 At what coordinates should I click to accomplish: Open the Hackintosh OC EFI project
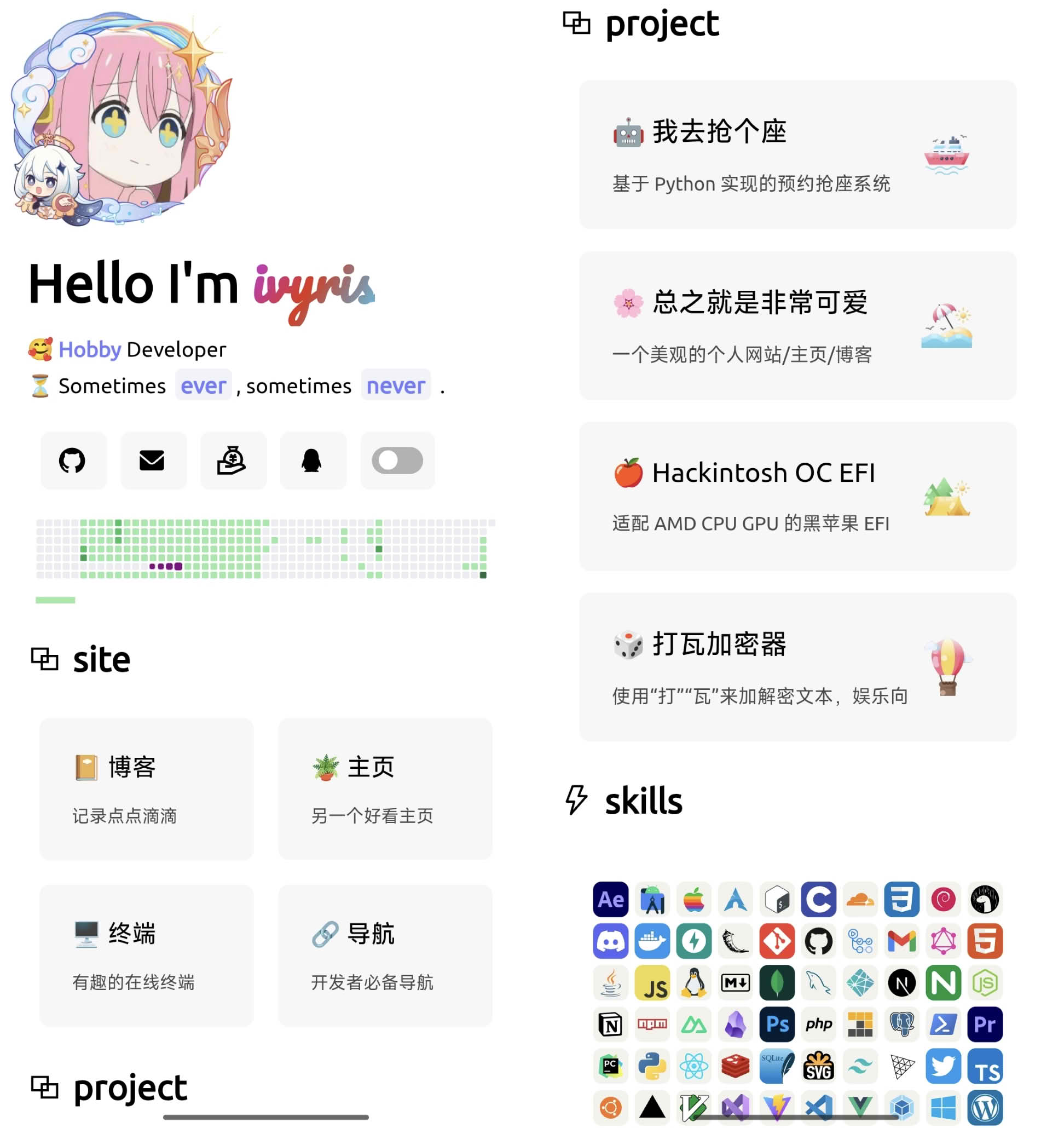(797, 497)
